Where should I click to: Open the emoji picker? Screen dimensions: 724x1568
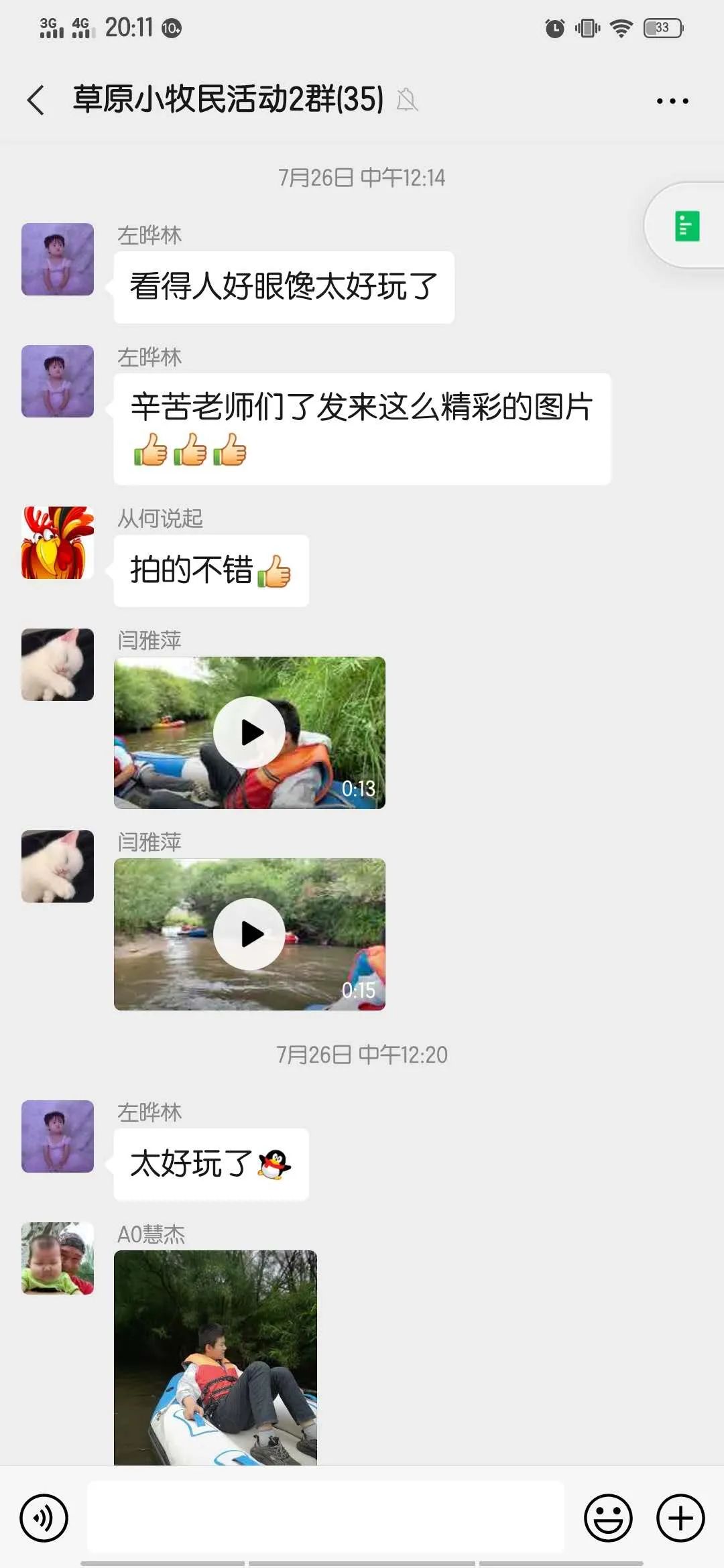608,1518
